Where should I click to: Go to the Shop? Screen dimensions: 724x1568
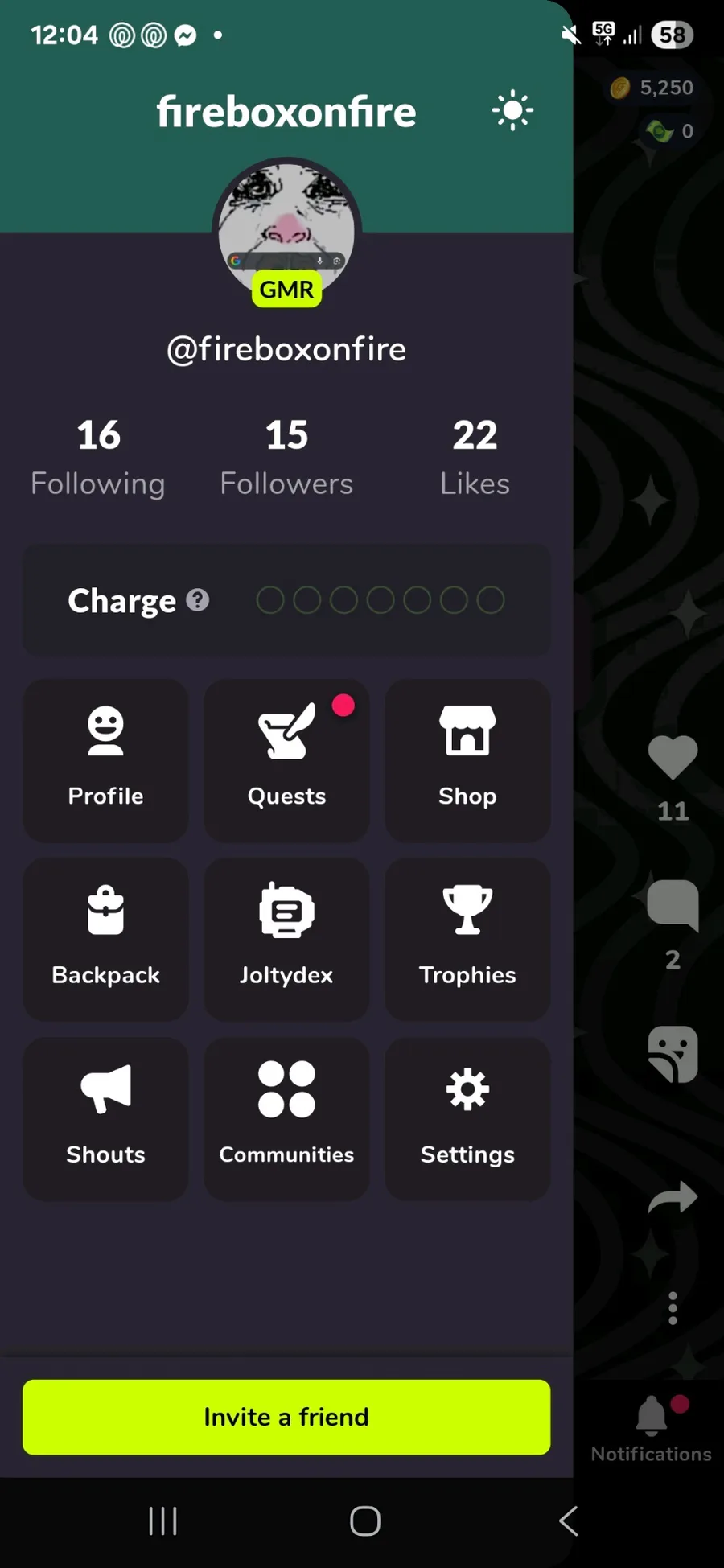(x=467, y=760)
